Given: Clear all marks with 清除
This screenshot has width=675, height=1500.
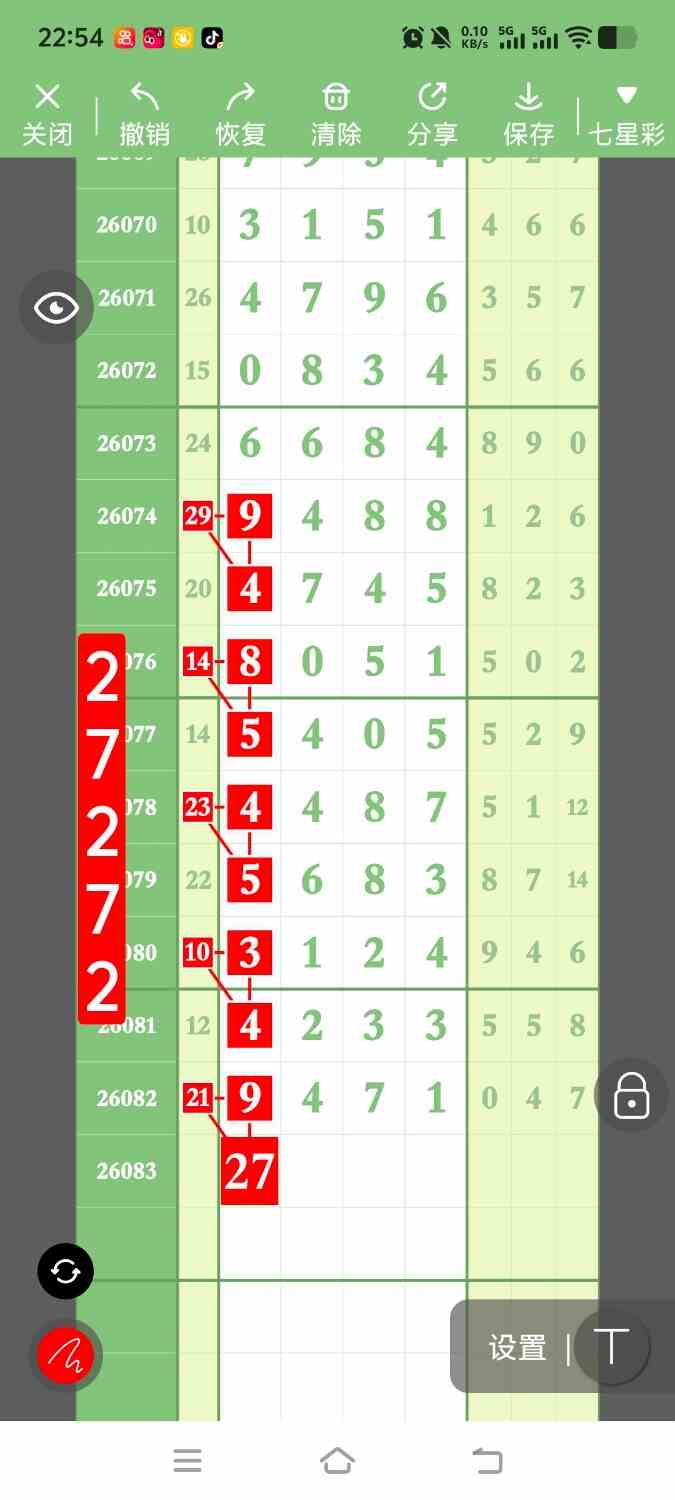Looking at the screenshot, I should 336,115.
